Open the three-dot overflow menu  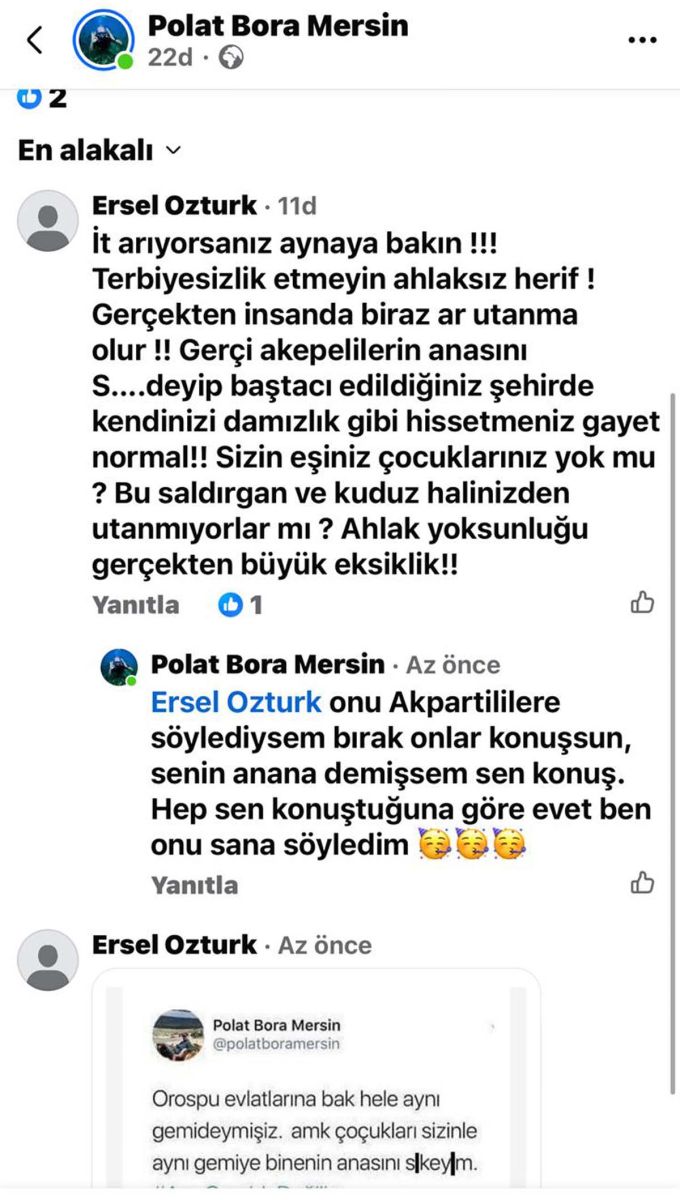pos(642,40)
